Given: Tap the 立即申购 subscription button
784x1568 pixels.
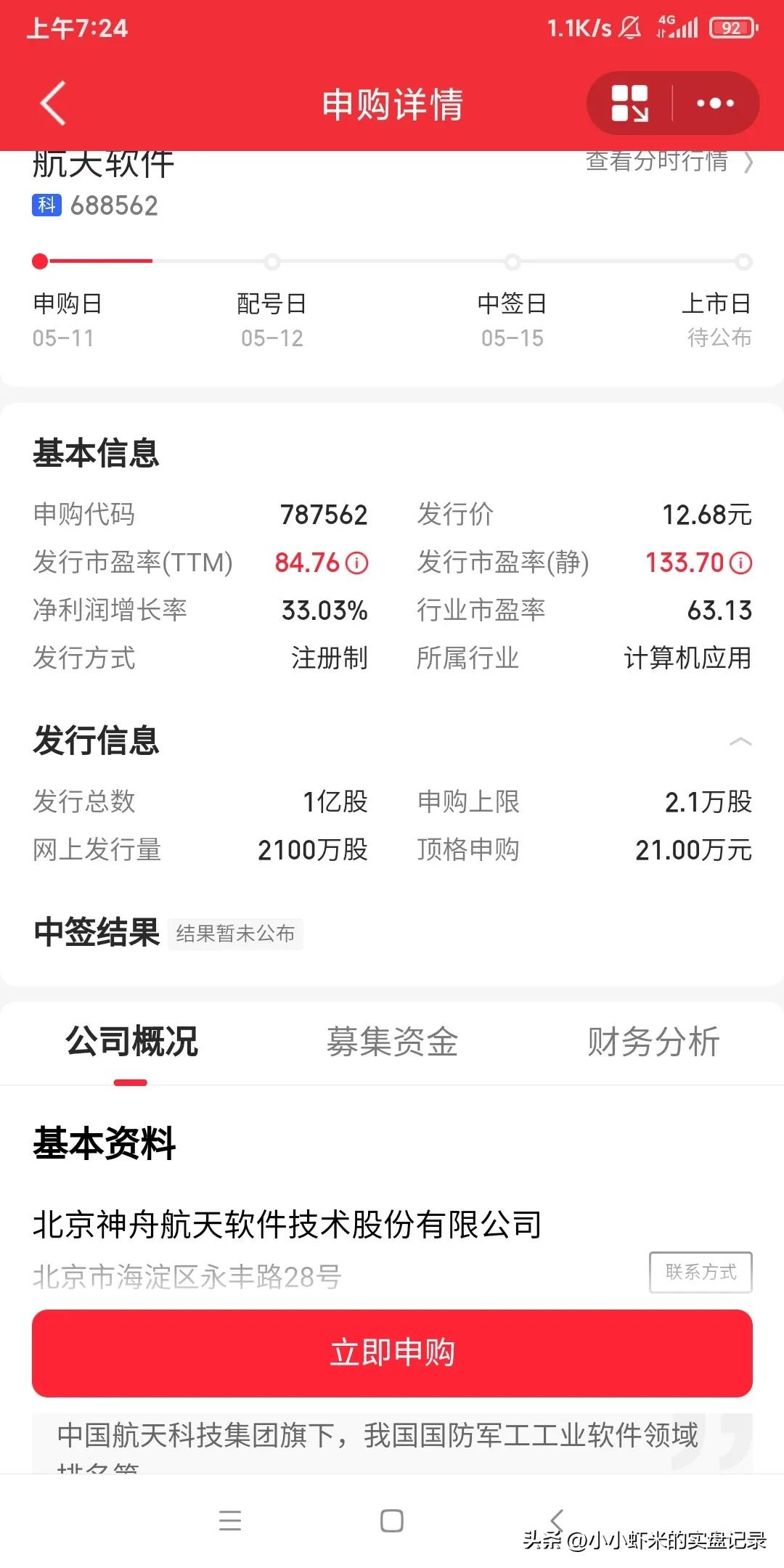Looking at the screenshot, I should tap(392, 1352).
